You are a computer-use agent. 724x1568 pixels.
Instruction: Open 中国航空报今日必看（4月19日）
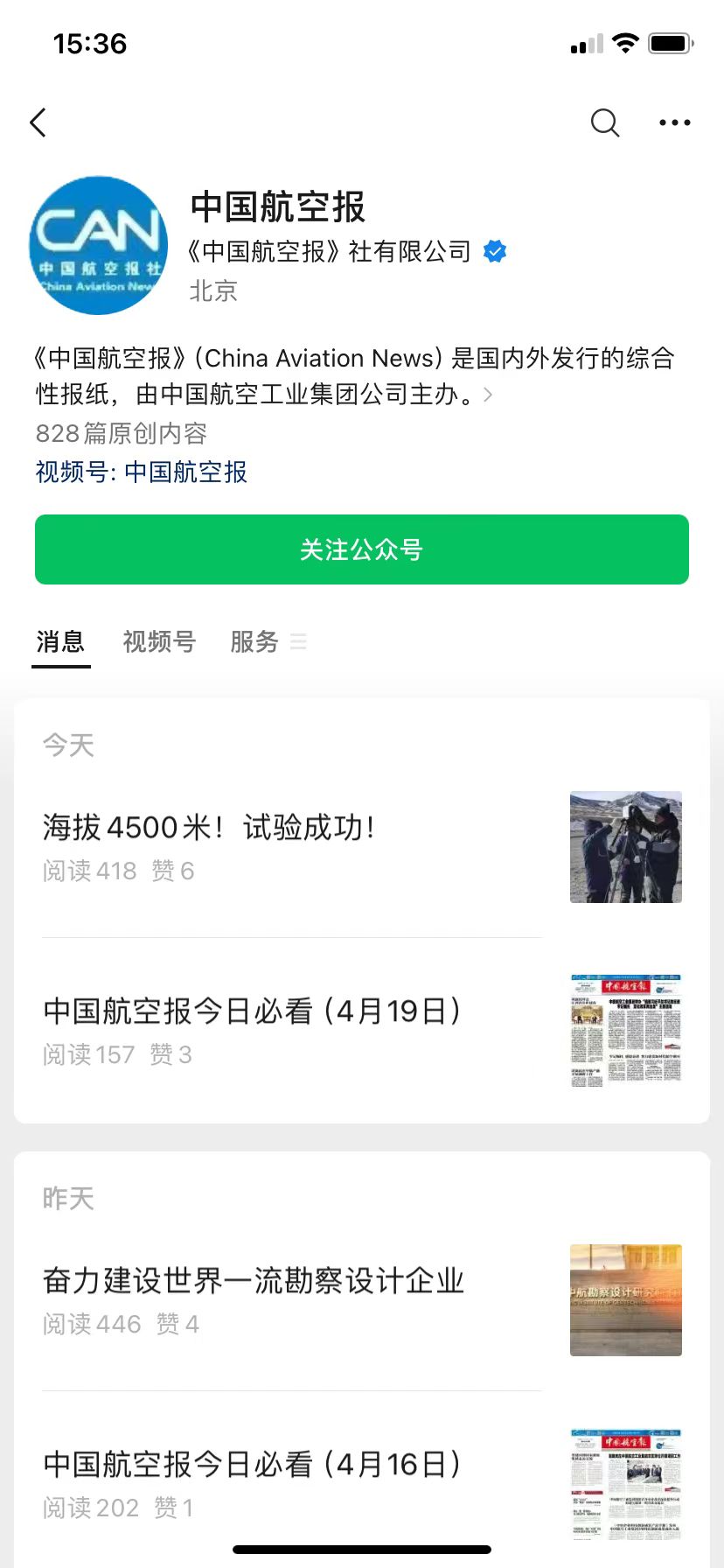point(362,1031)
